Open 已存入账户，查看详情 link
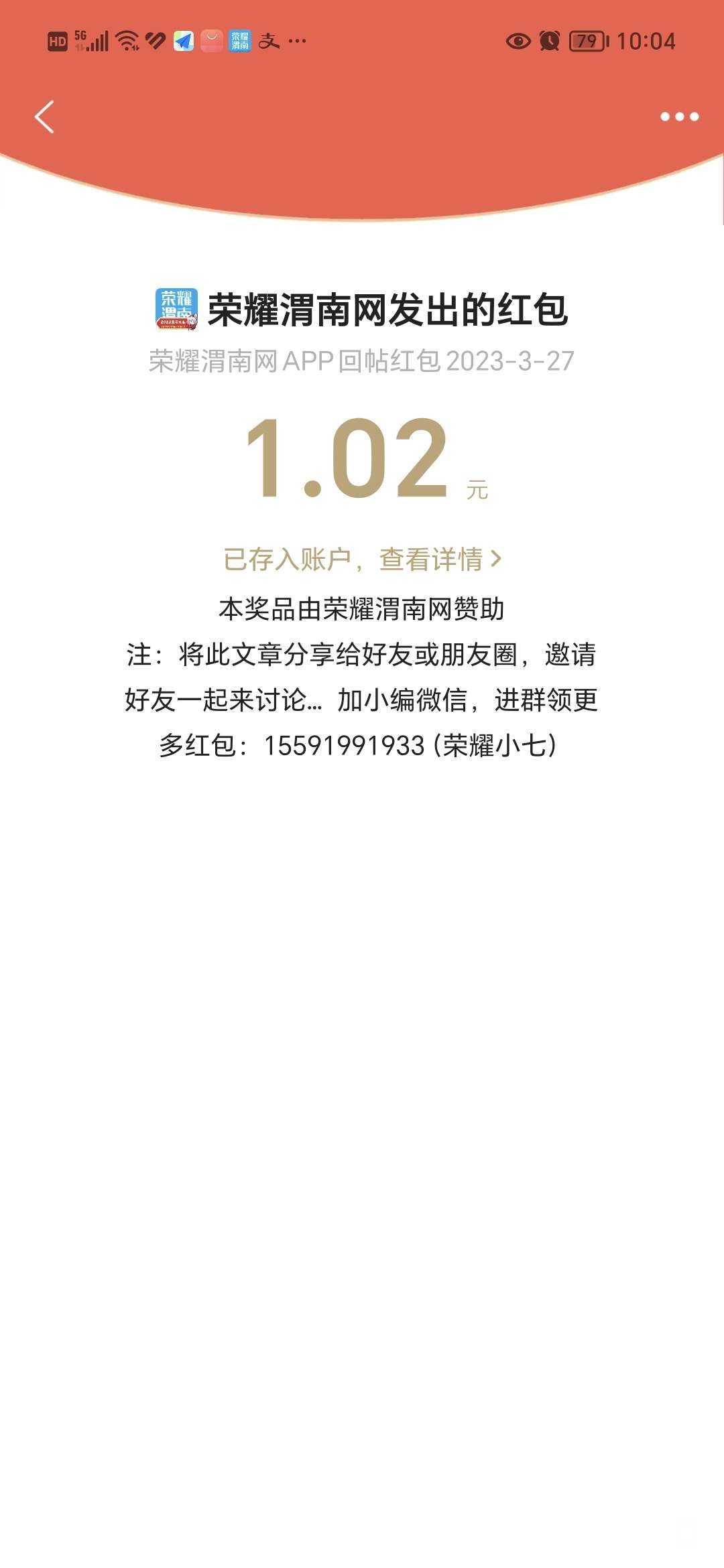Image resolution: width=724 pixels, height=1568 pixels. (x=362, y=559)
